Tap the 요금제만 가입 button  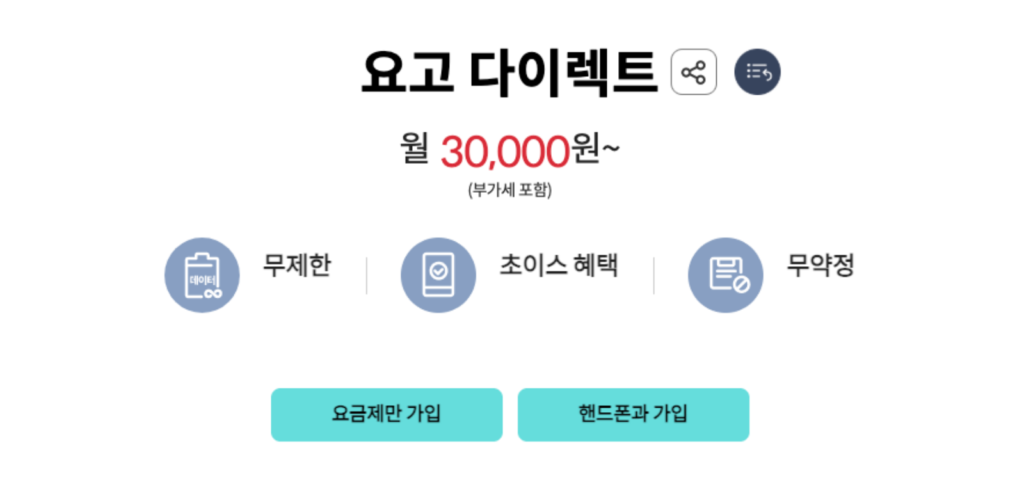386,414
